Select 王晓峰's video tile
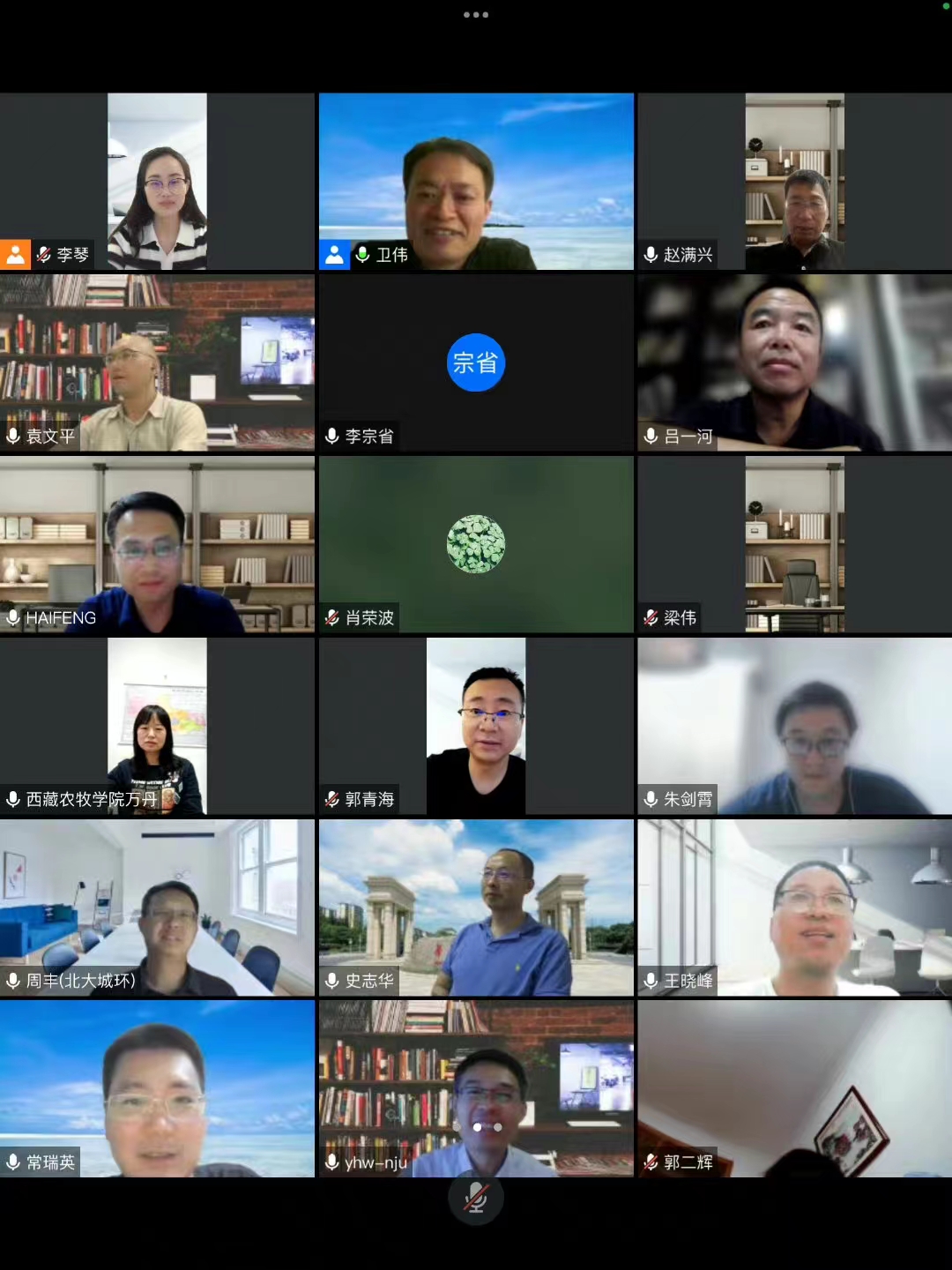Image resolution: width=952 pixels, height=1270 pixels. pos(794,908)
